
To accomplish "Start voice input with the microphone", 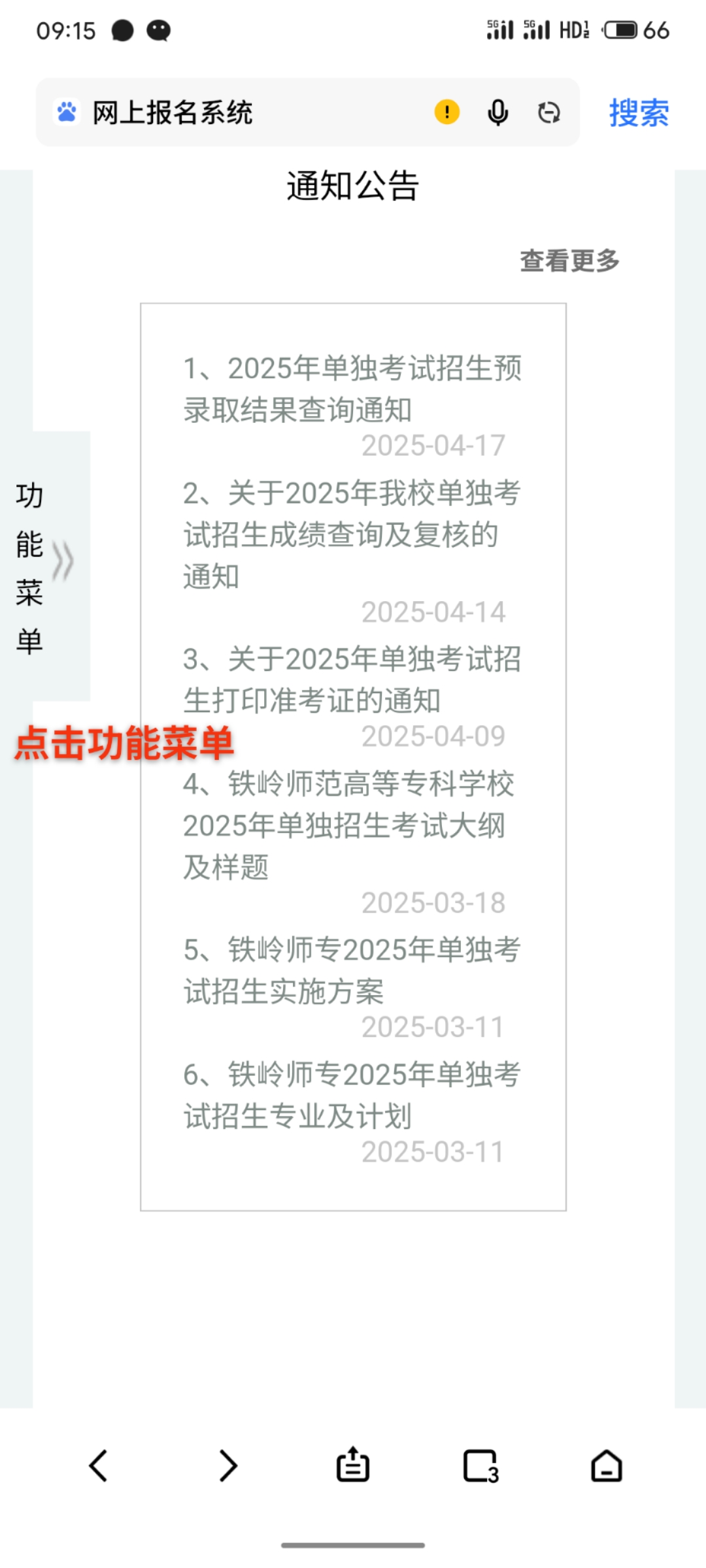I will point(498,112).
